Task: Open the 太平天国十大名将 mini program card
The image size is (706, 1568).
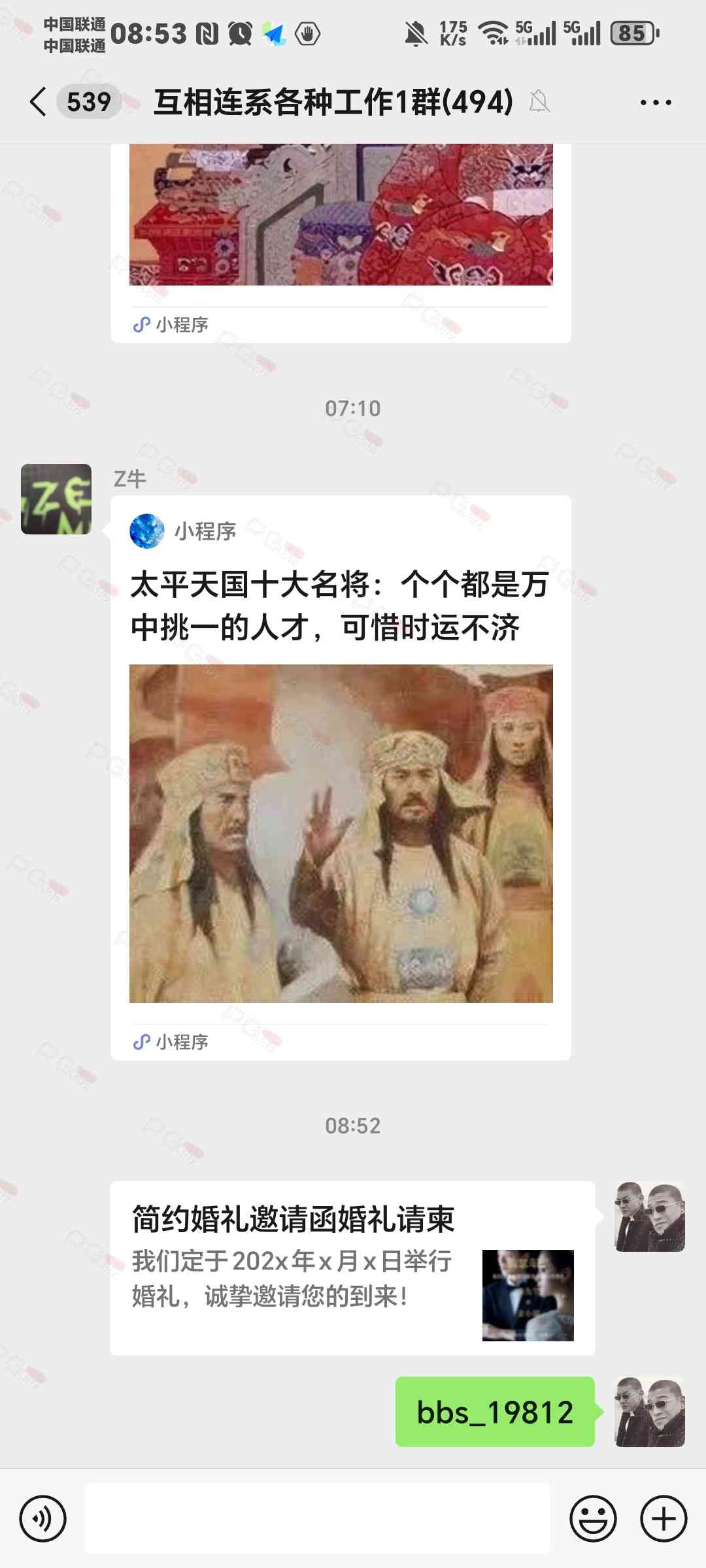Action: point(341,777)
